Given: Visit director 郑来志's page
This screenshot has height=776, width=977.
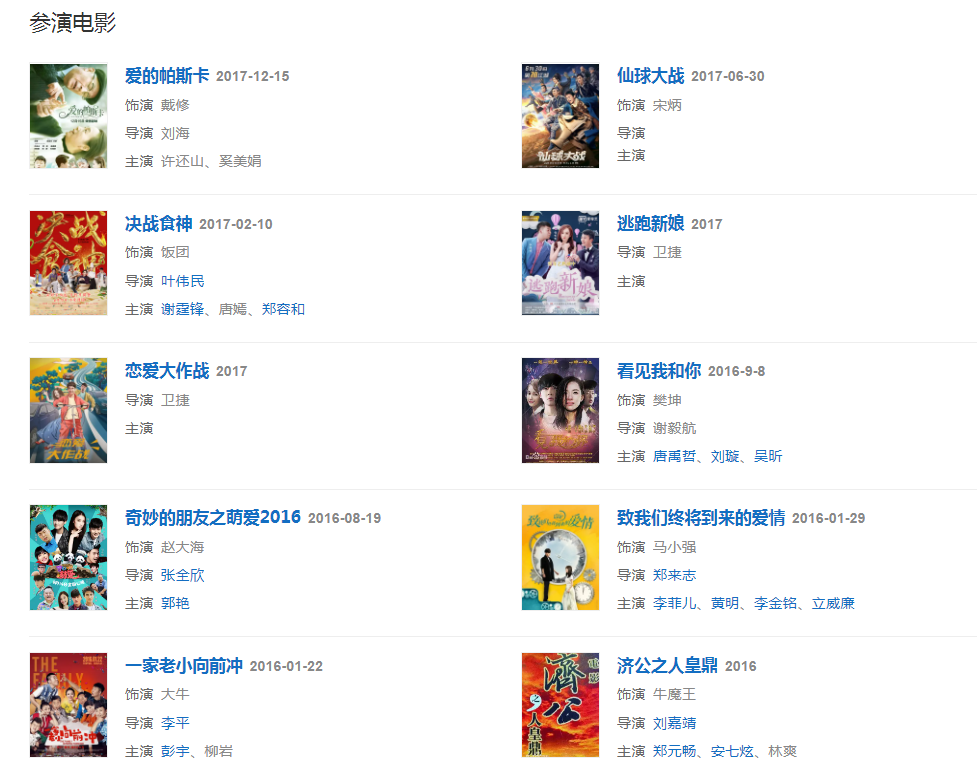Looking at the screenshot, I should point(674,575).
